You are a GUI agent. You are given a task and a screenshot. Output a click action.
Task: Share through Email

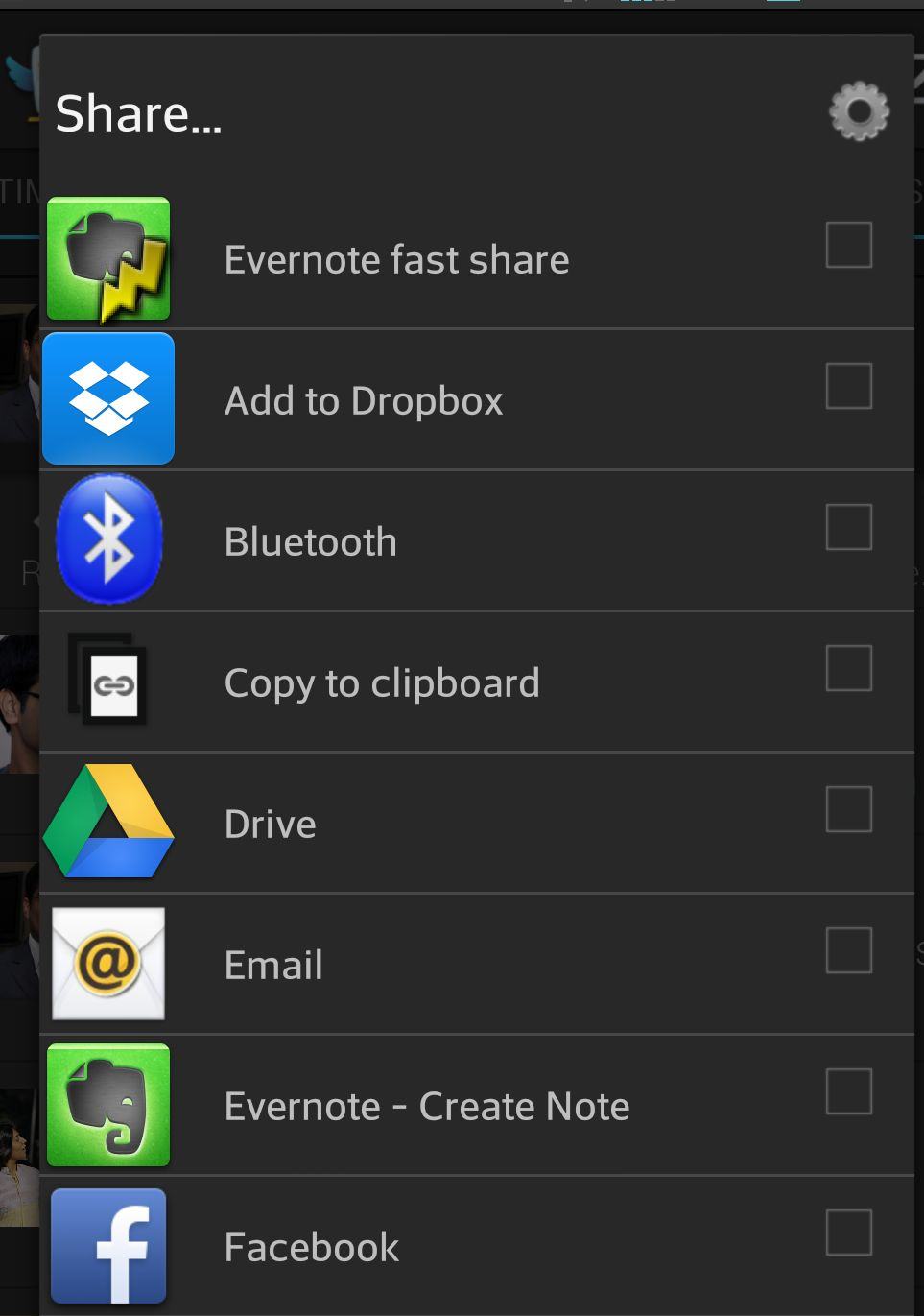click(273, 965)
